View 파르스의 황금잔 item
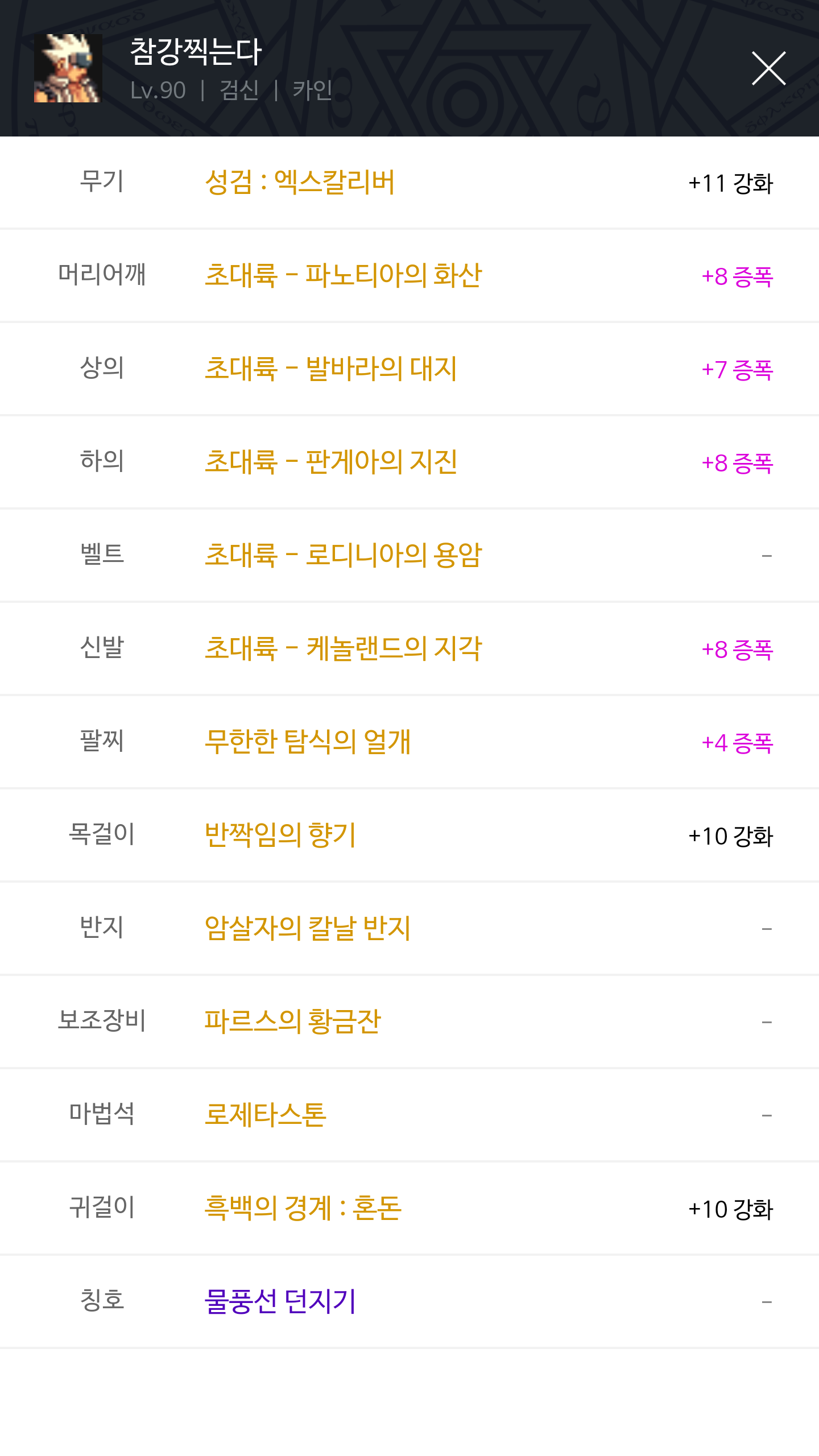Viewport: 819px width, 1456px height. [x=409, y=1022]
